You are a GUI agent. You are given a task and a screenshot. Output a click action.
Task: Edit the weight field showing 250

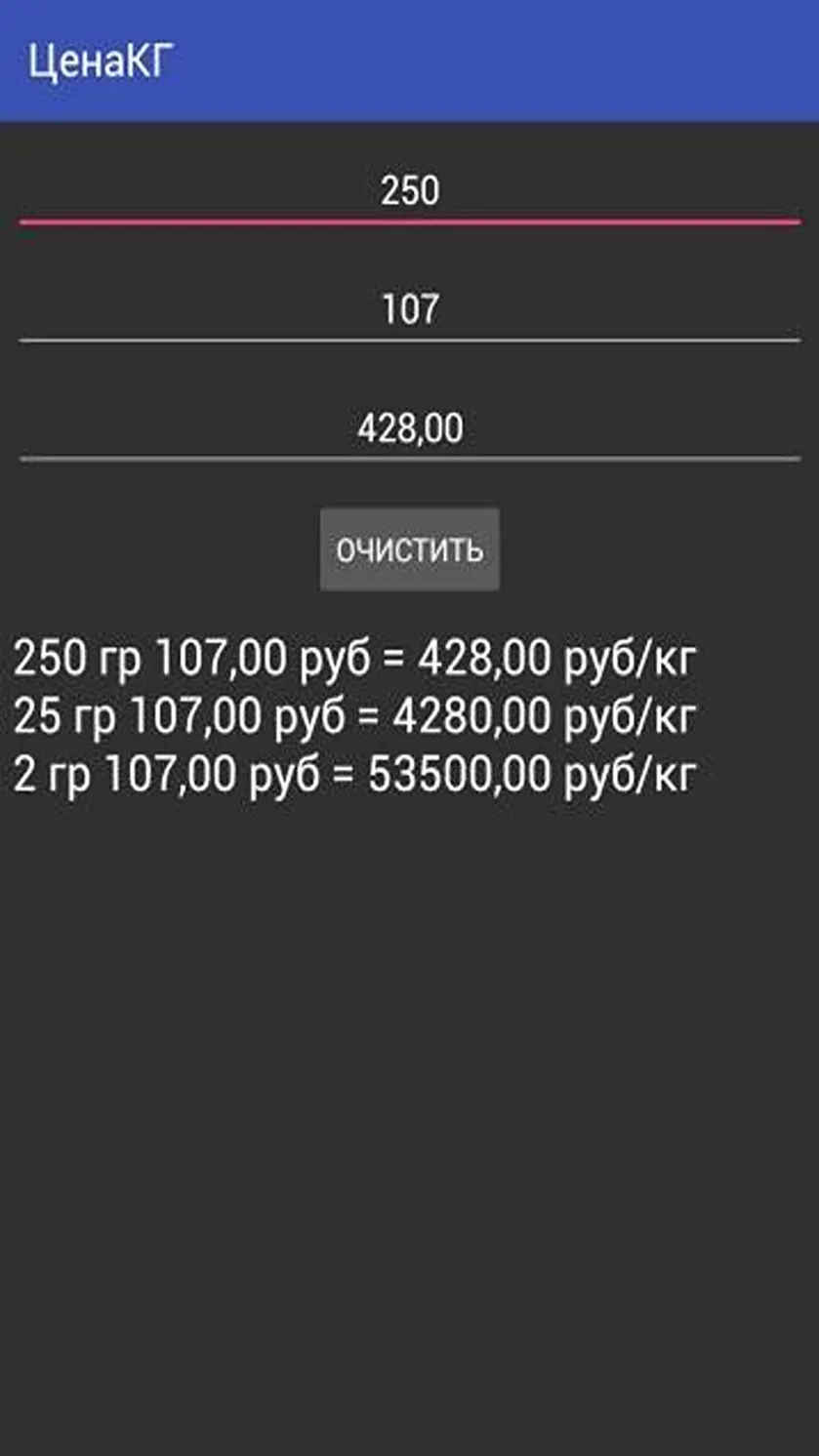pos(409,191)
